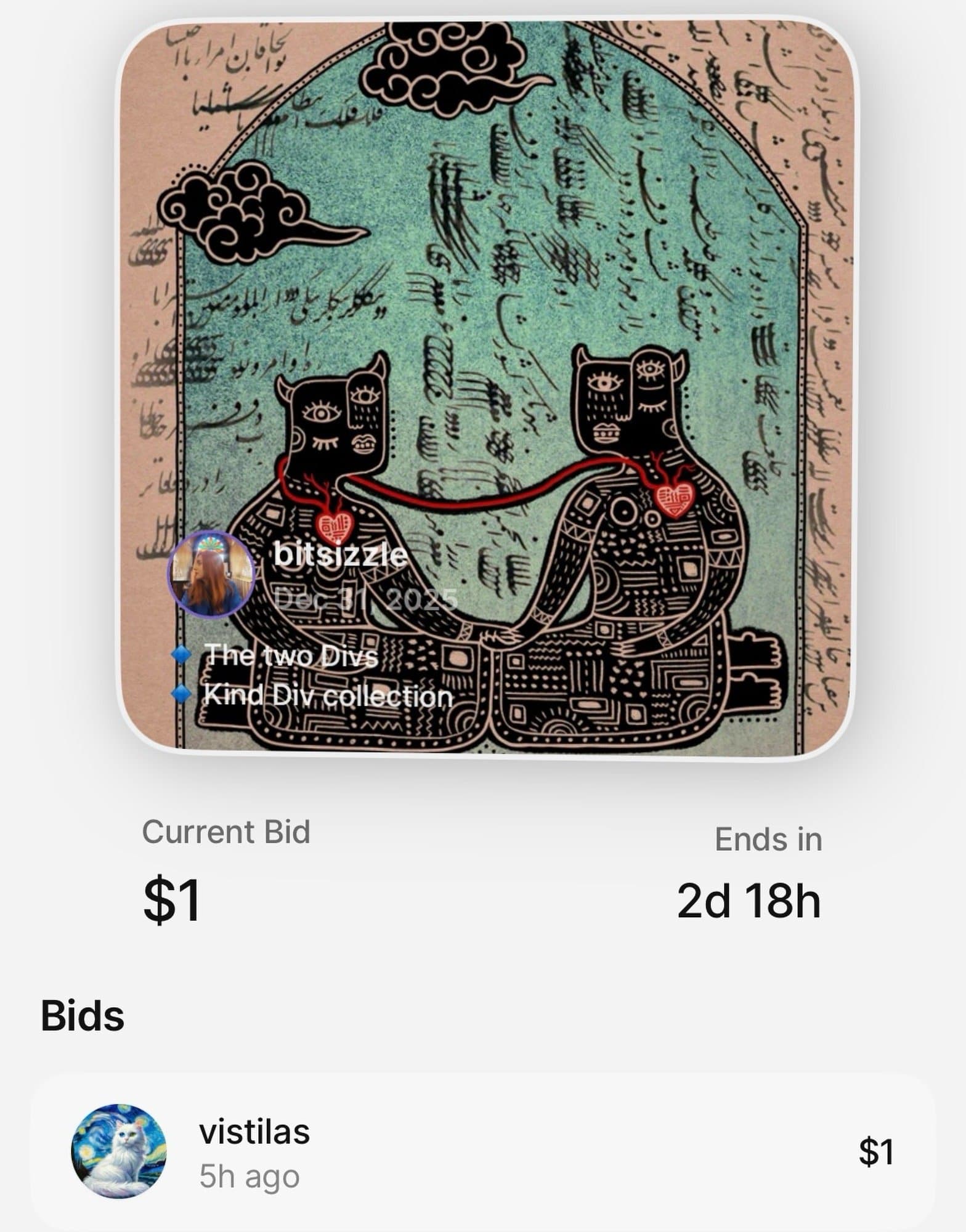
Task: Open the Two Divs artwork card
Action: tap(487, 308)
